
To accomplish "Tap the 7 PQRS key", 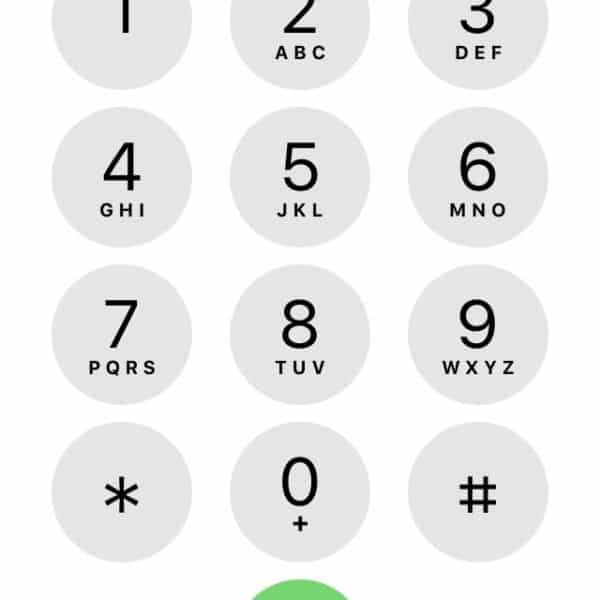I will coord(122,334).
